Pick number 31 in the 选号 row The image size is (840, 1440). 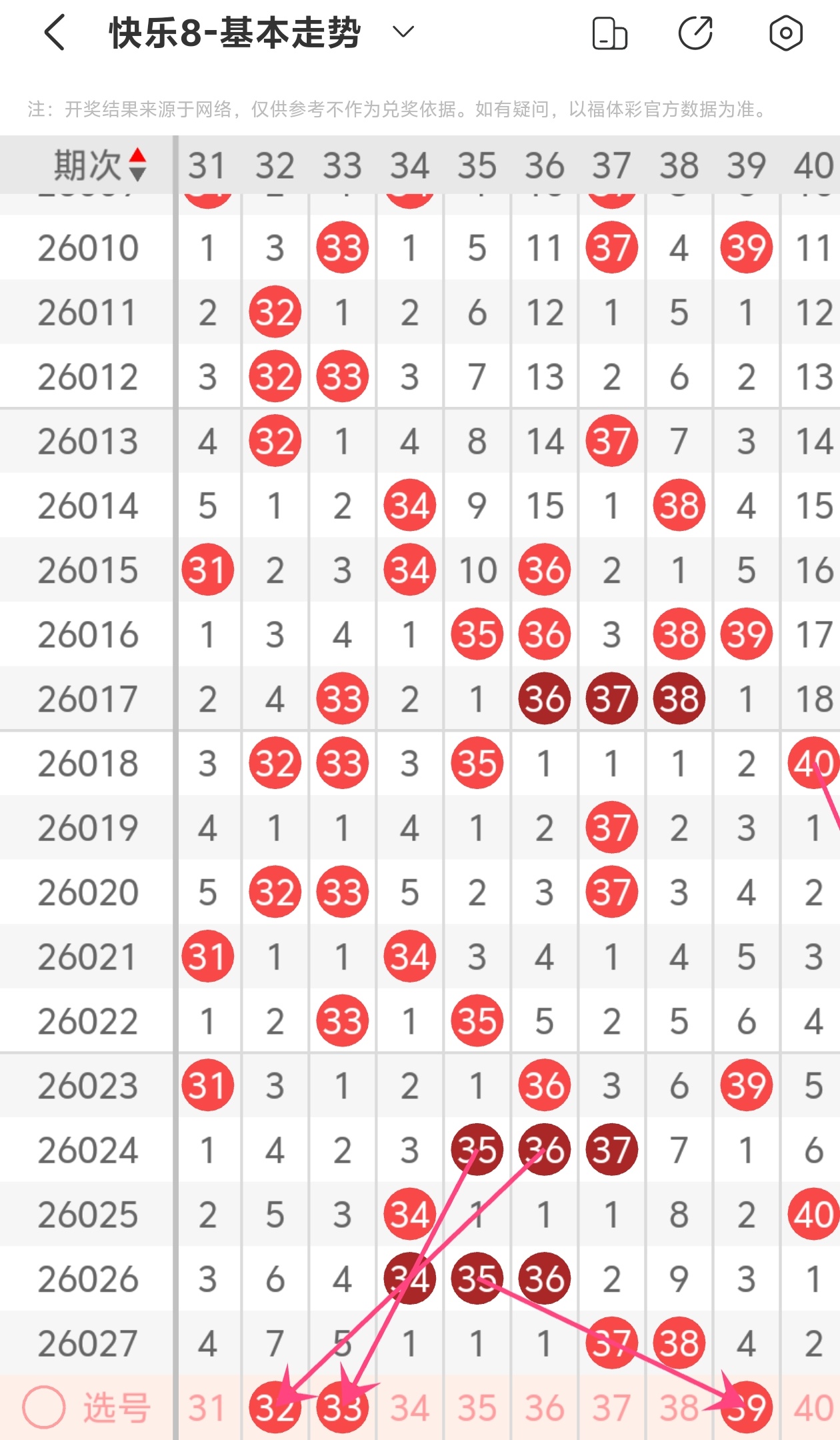207,1407
